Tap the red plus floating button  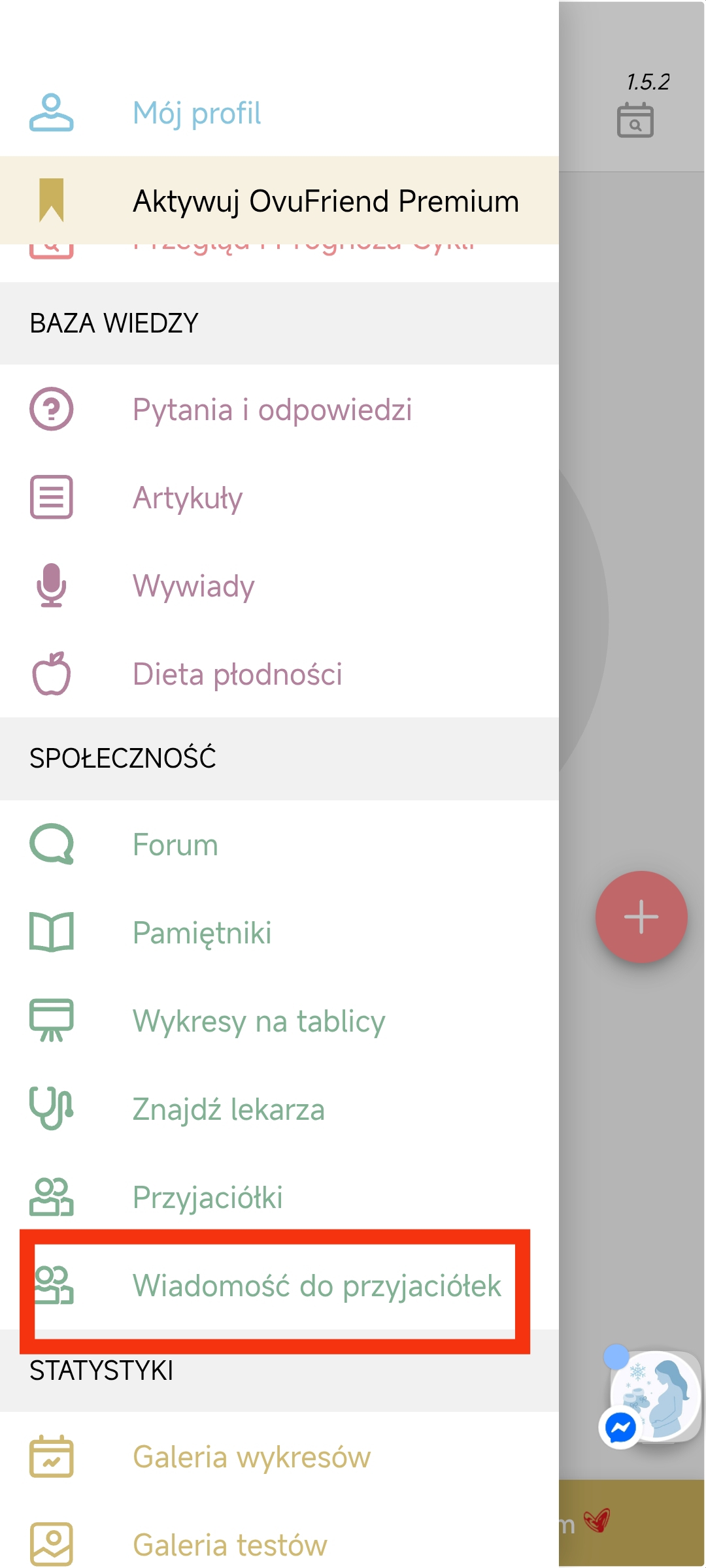(641, 917)
